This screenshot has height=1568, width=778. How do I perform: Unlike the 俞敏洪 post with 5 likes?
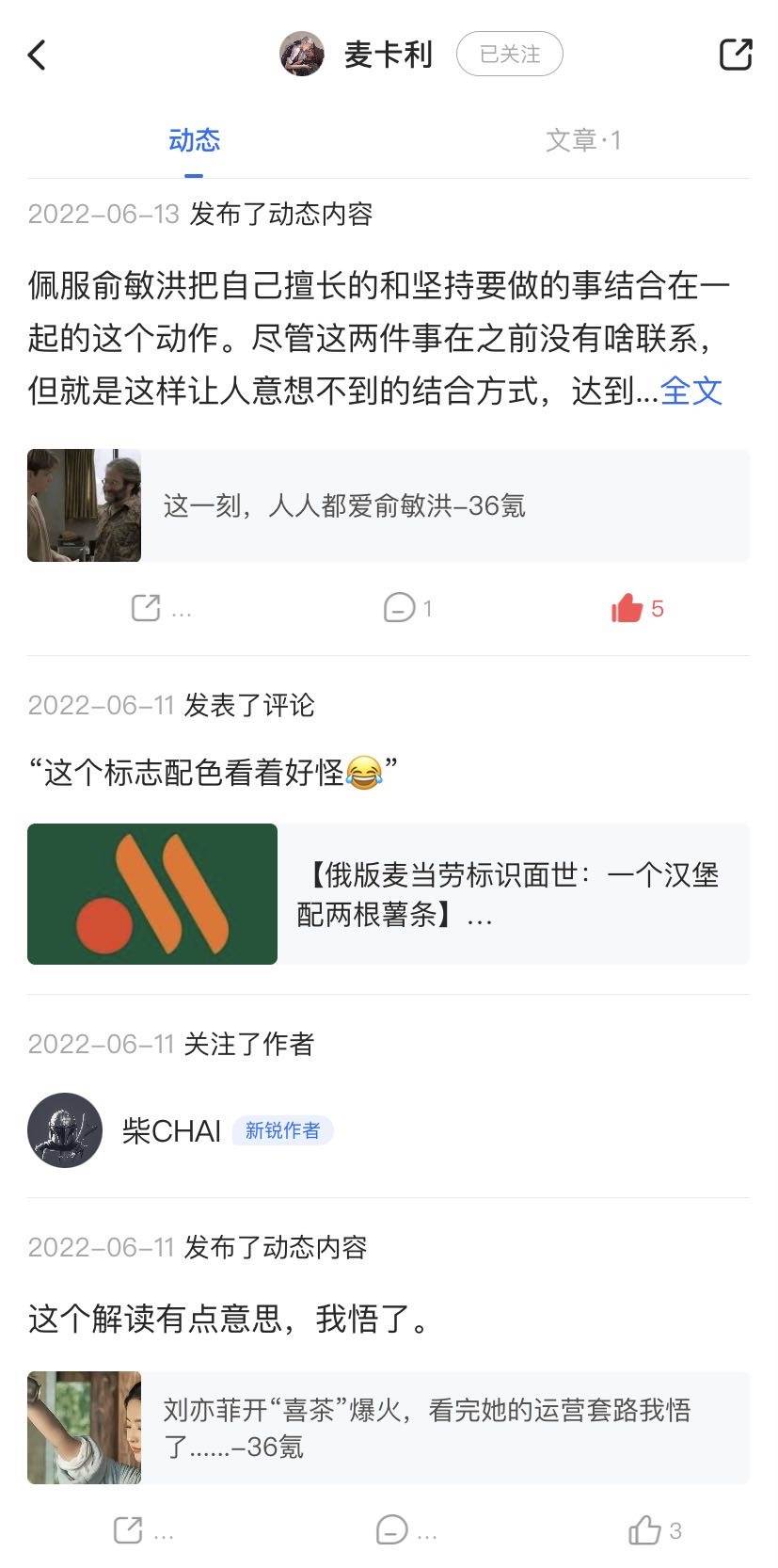click(x=627, y=609)
